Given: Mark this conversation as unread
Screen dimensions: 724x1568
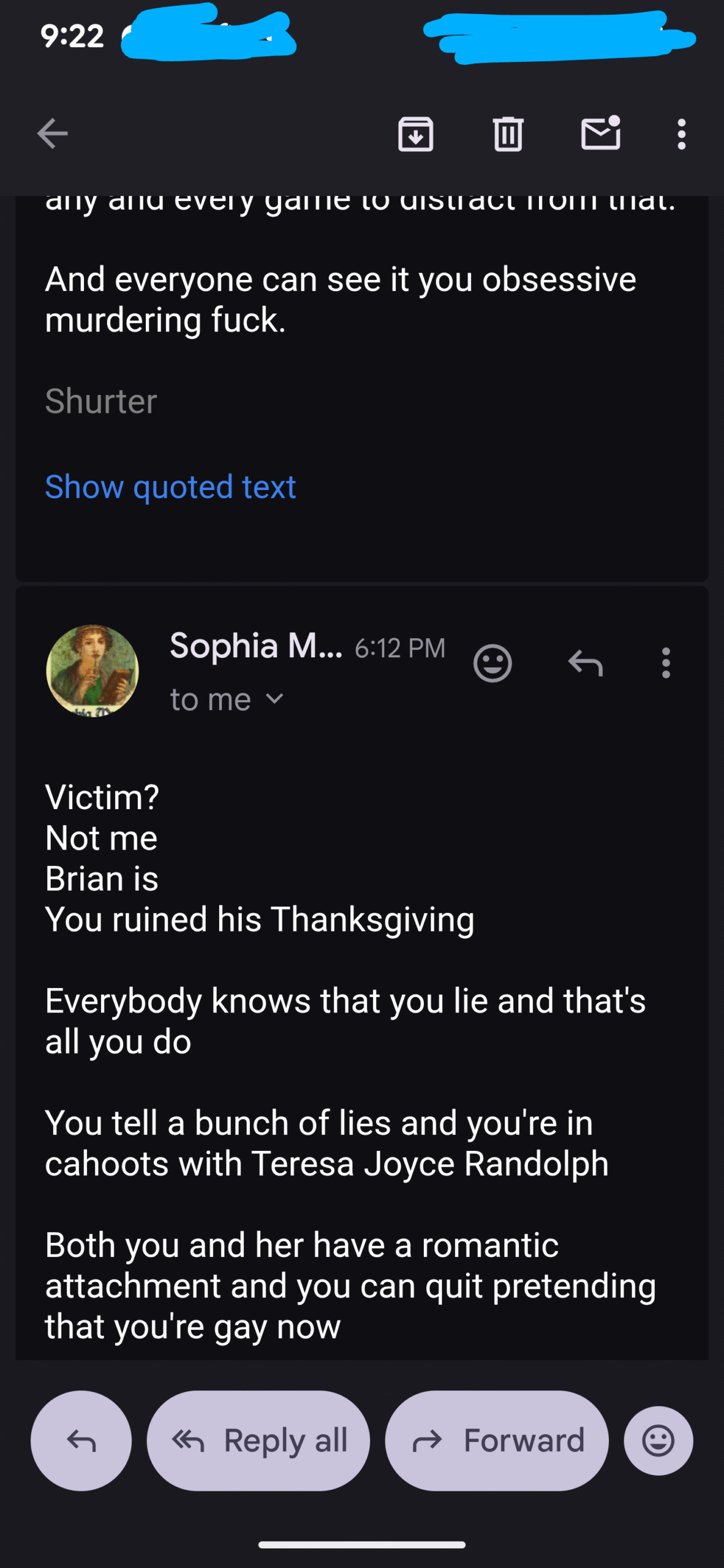Looking at the screenshot, I should 600,134.
